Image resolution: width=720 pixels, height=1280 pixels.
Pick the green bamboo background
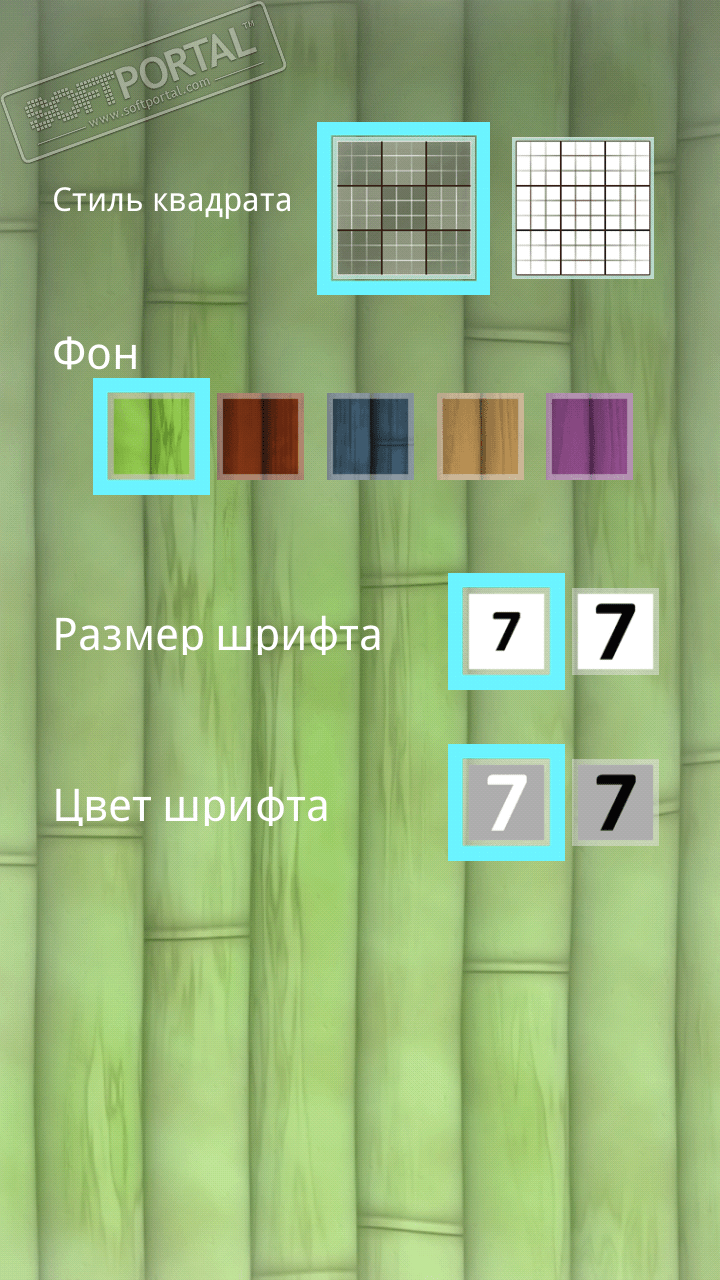(x=151, y=436)
